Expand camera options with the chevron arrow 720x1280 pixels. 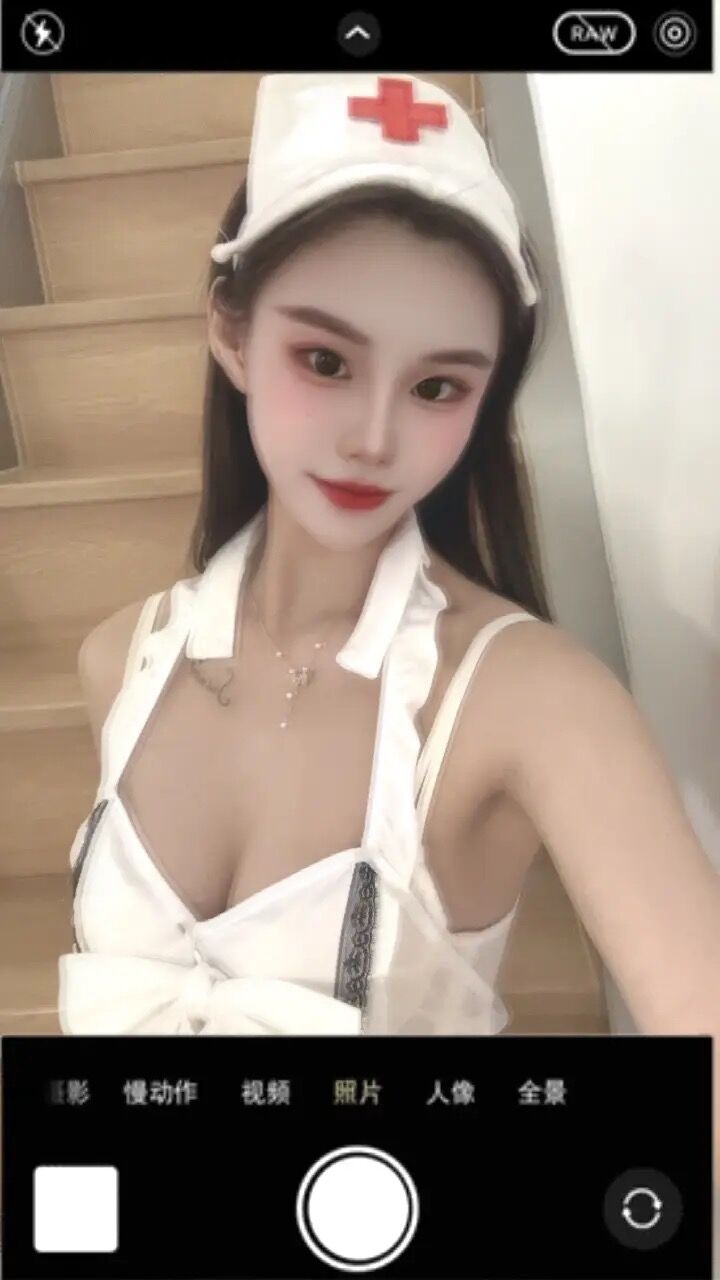pyautogui.click(x=357, y=34)
